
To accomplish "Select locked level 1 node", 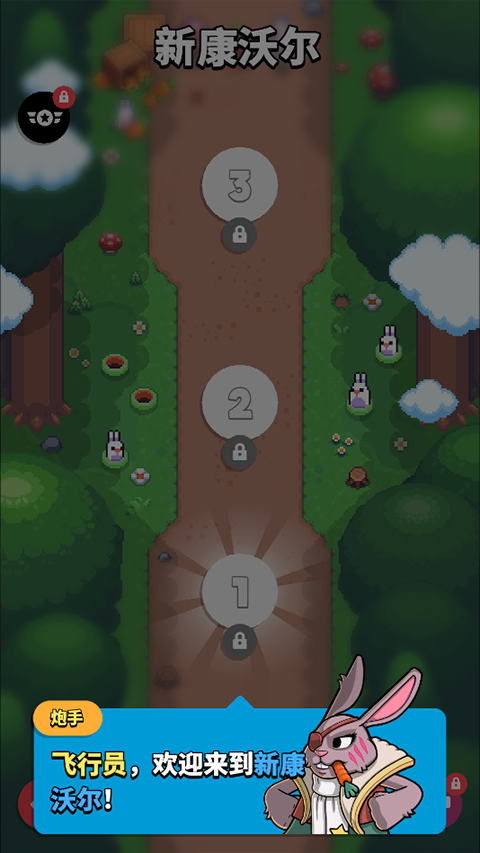I will click(239, 592).
